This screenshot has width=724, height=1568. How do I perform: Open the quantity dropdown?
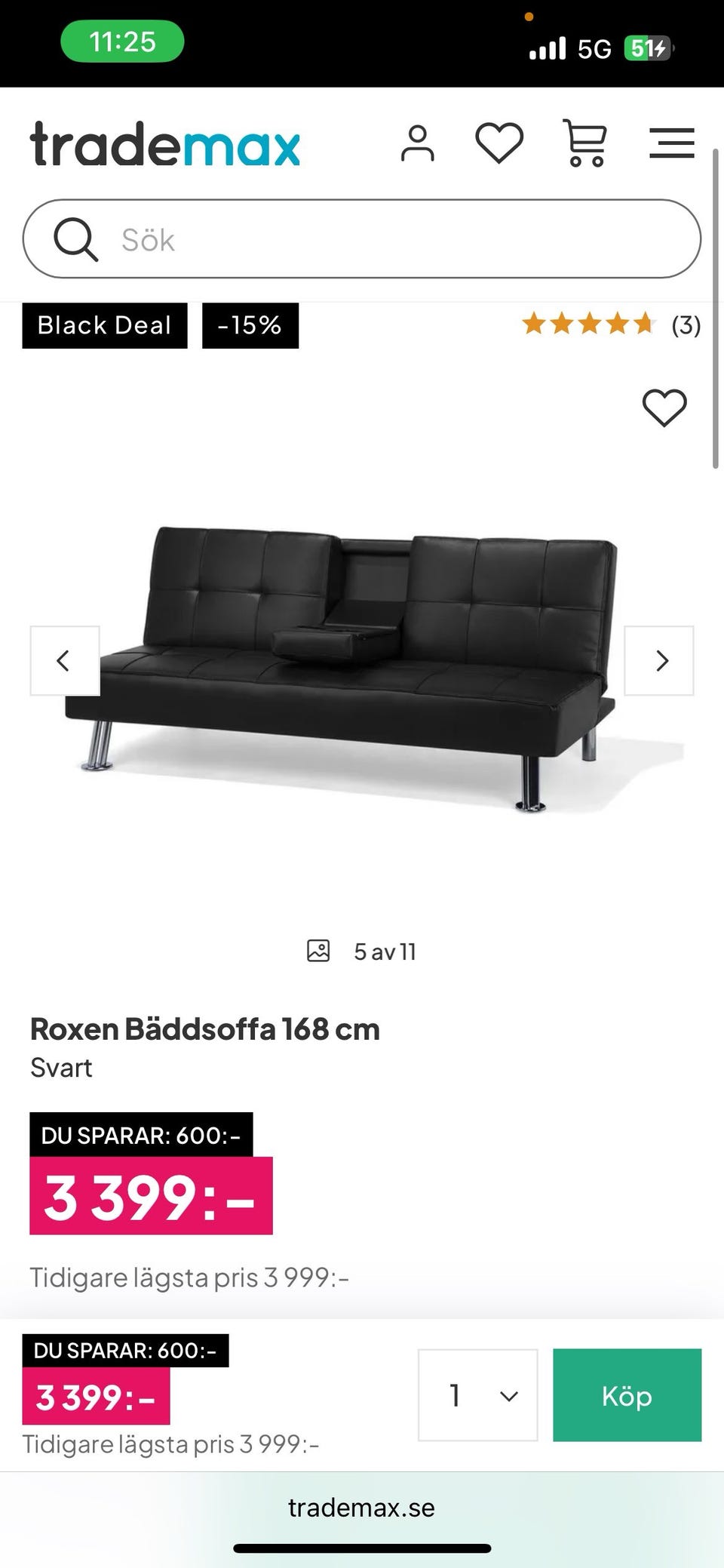(x=478, y=1395)
